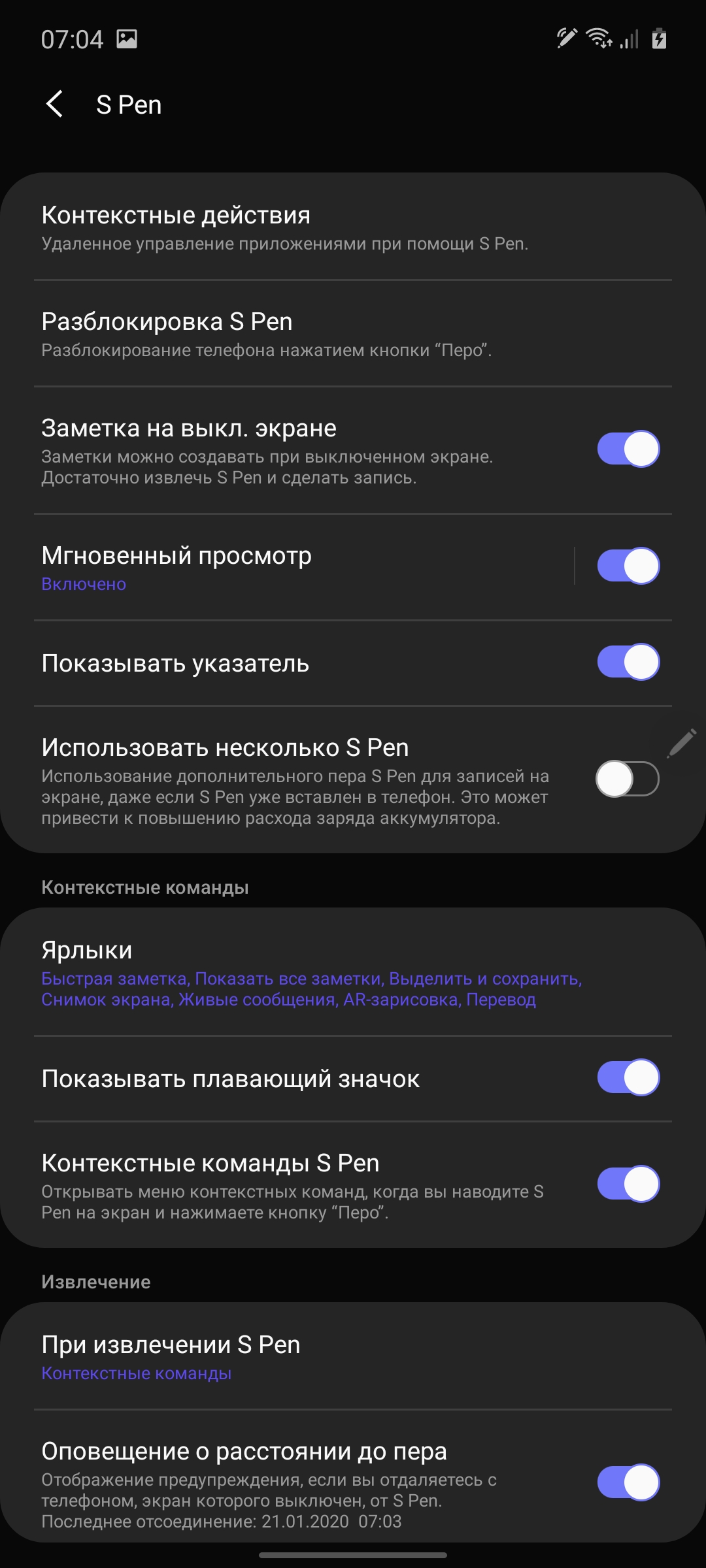This screenshot has width=706, height=1568.
Task: Tap the floating S Pen pencil icon
Action: click(x=682, y=743)
